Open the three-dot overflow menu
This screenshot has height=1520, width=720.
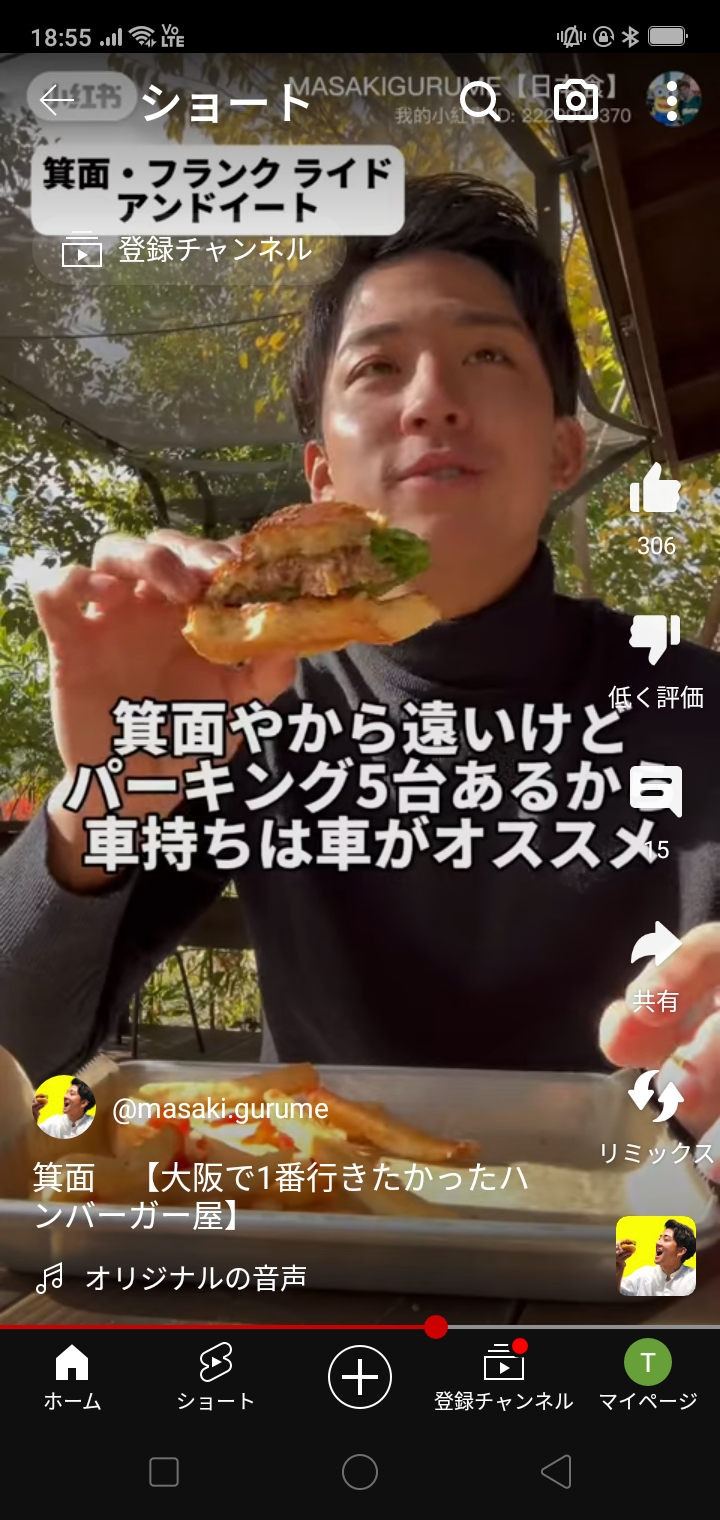(672, 100)
